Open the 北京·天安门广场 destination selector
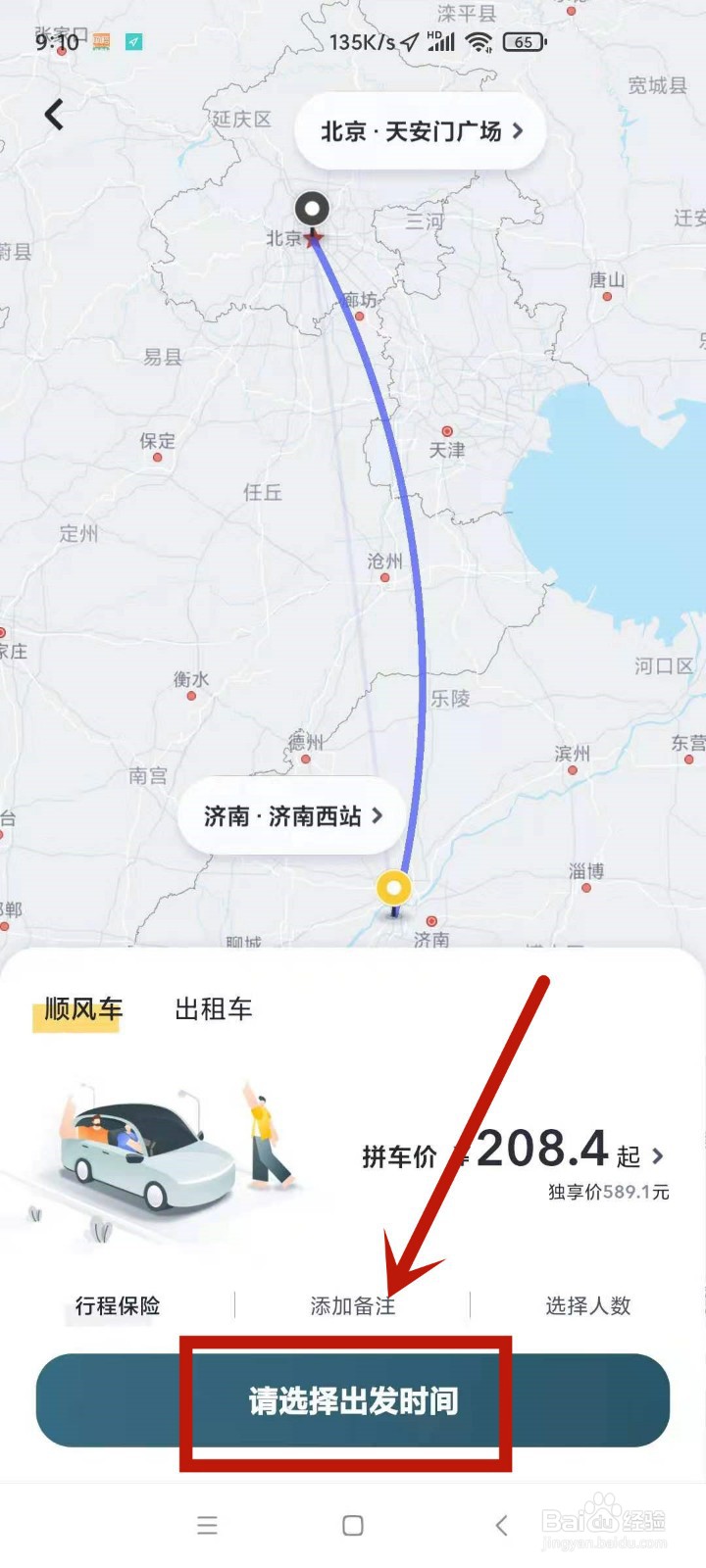Viewport: 706px width, 1568px height. [x=419, y=130]
